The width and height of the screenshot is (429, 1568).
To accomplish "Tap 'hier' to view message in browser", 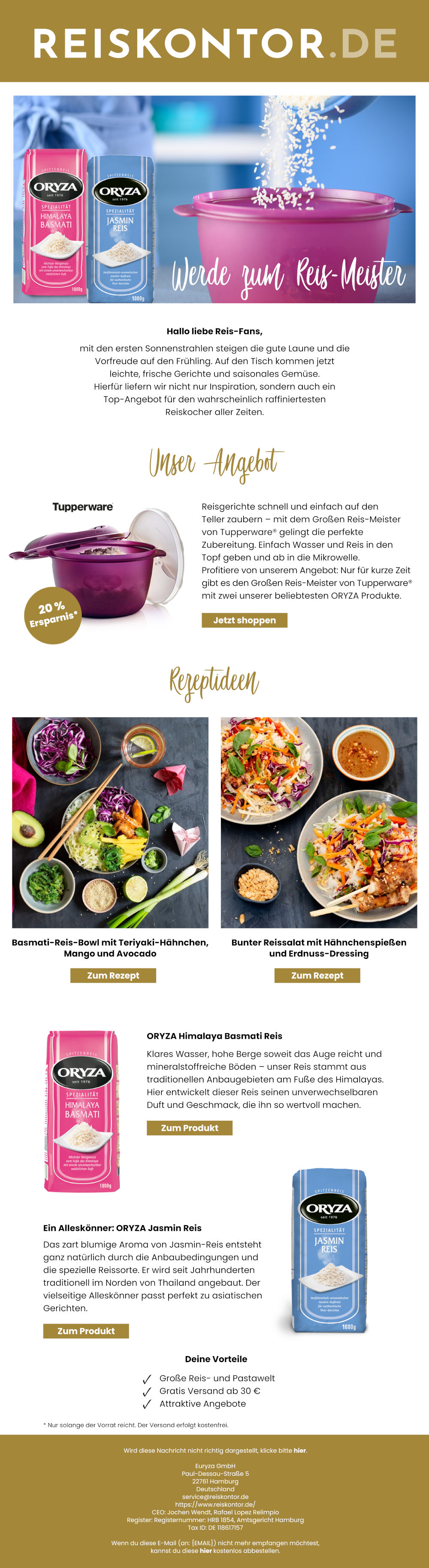I will [300, 1450].
